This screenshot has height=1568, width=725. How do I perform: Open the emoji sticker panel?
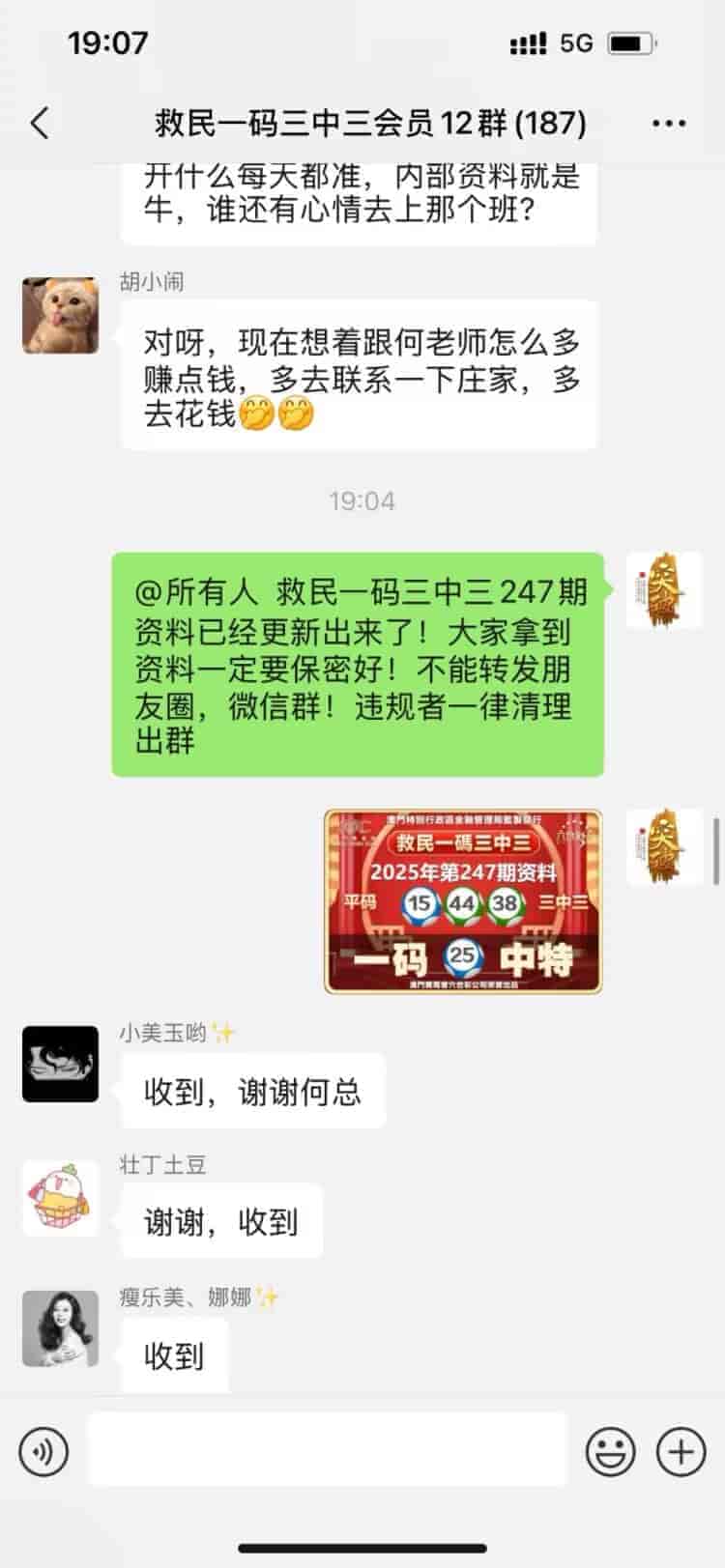[611, 1451]
